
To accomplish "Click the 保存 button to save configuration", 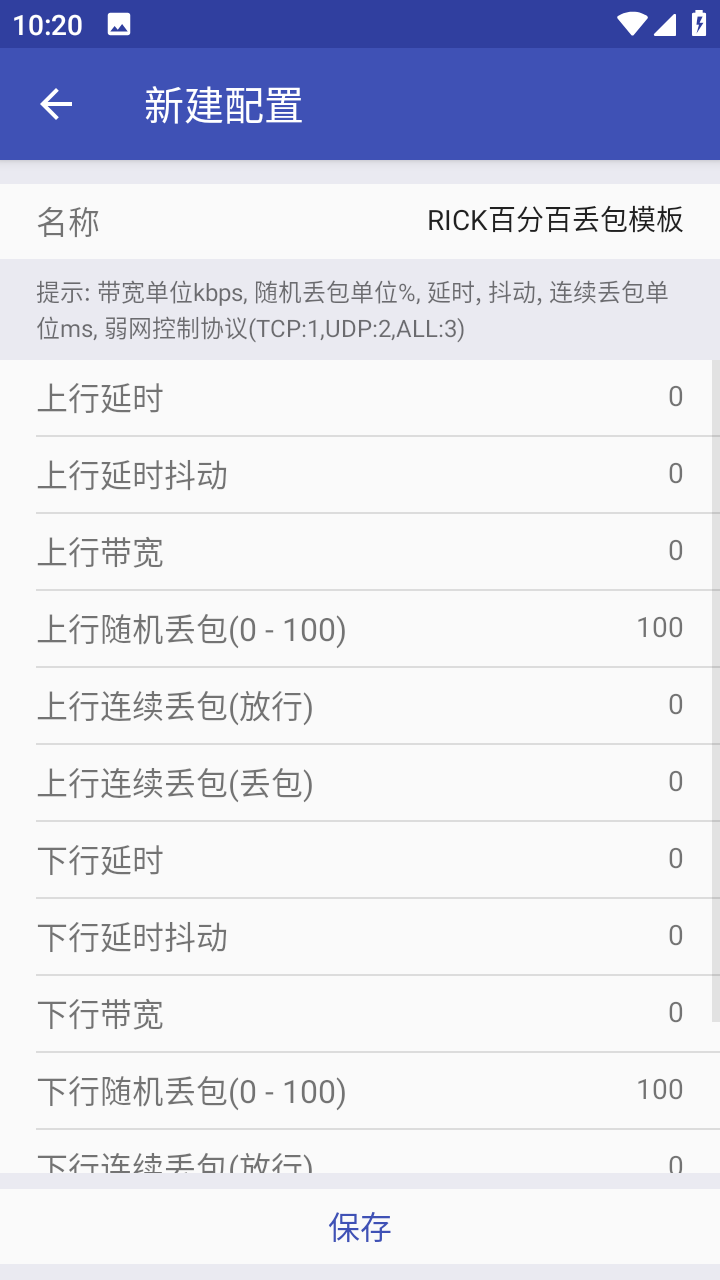I will pyautogui.click(x=359, y=1227).
